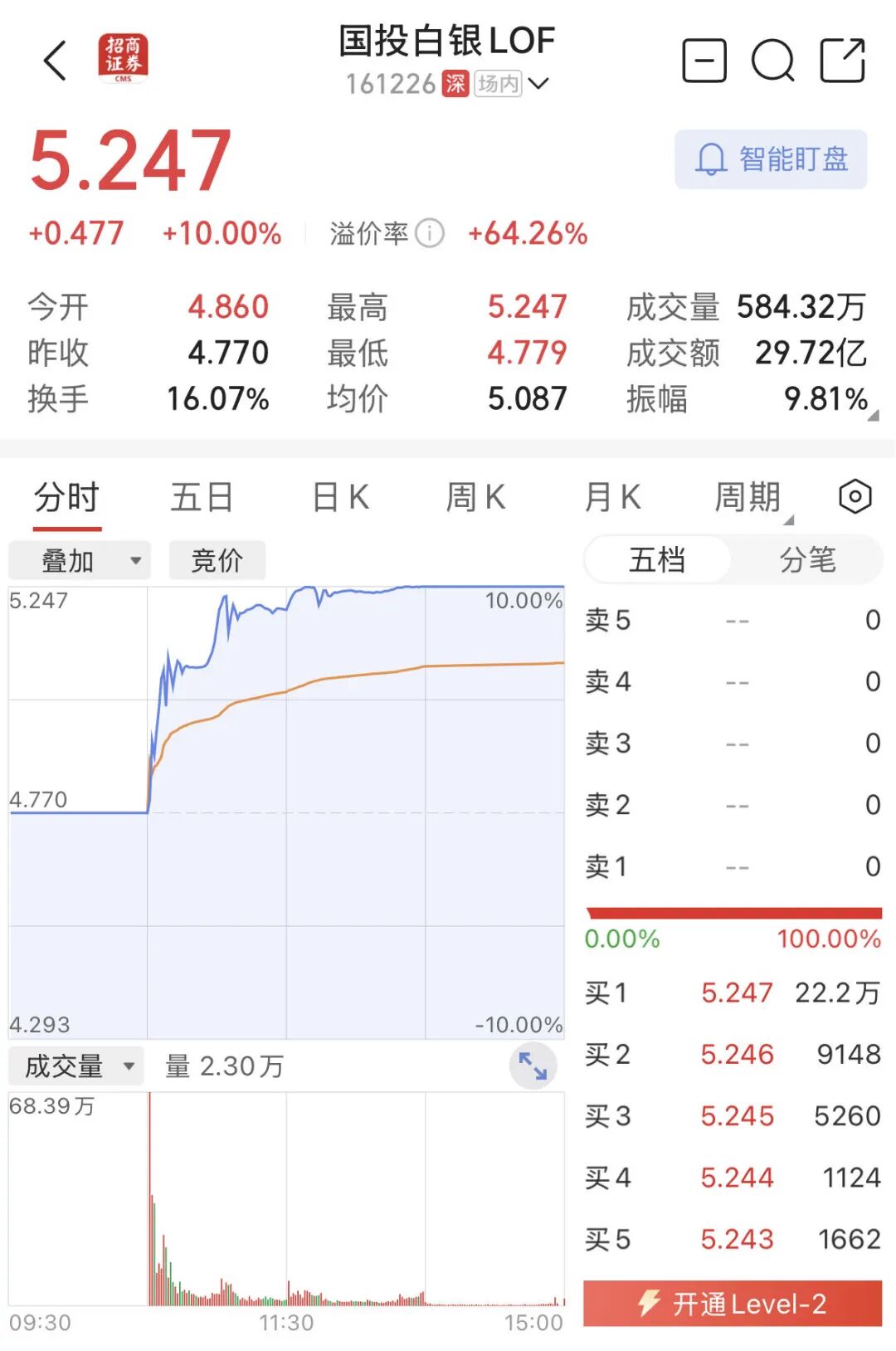Expand the 场内 market dropdown under the title
Viewport: 896px width, 1351px height.
tap(538, 83)
